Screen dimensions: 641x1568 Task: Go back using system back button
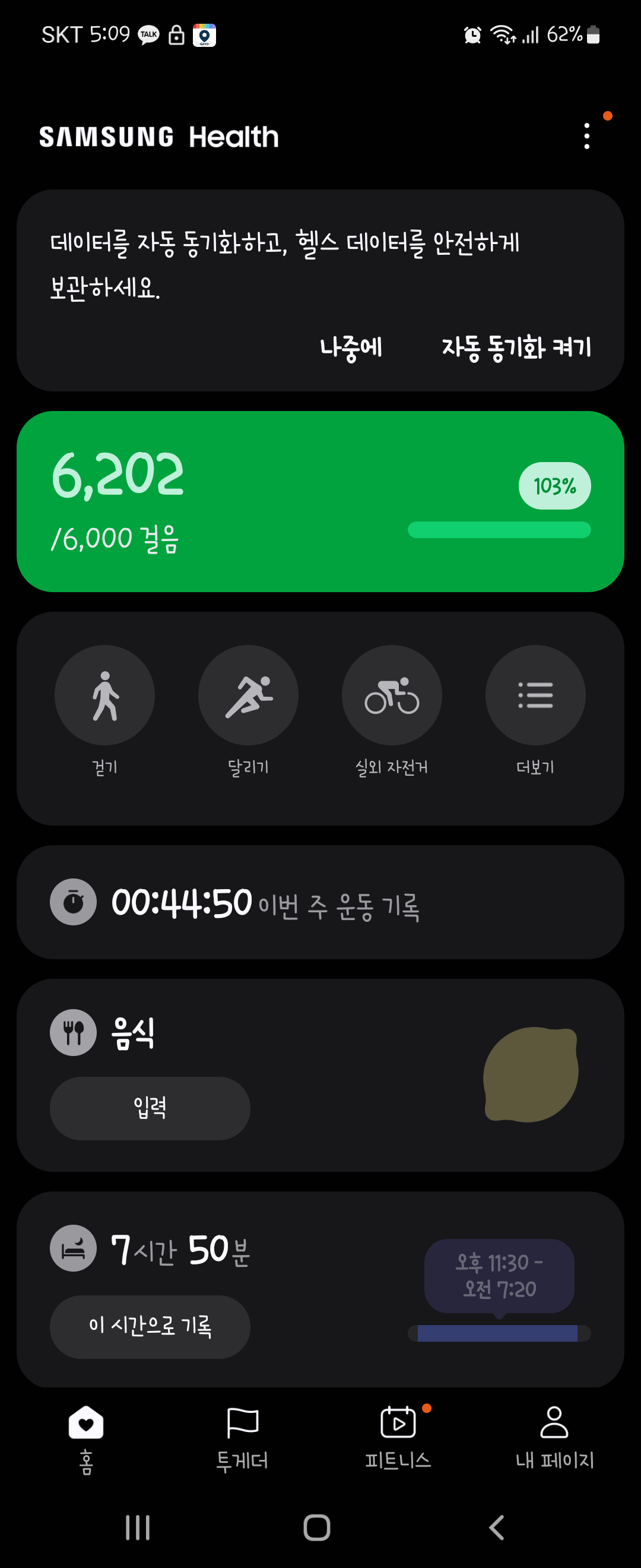click(497, 1527)
